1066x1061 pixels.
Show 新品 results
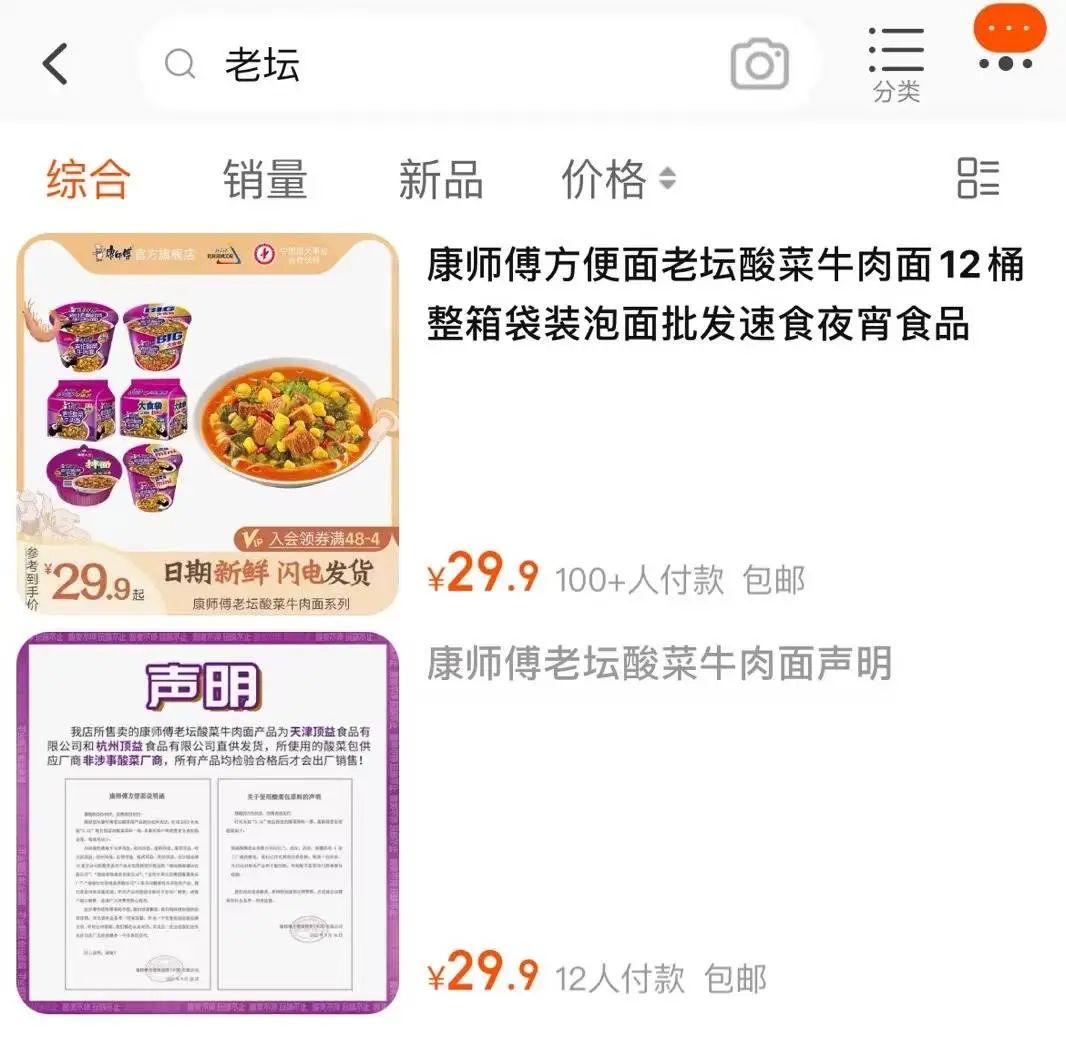[440, 180]
